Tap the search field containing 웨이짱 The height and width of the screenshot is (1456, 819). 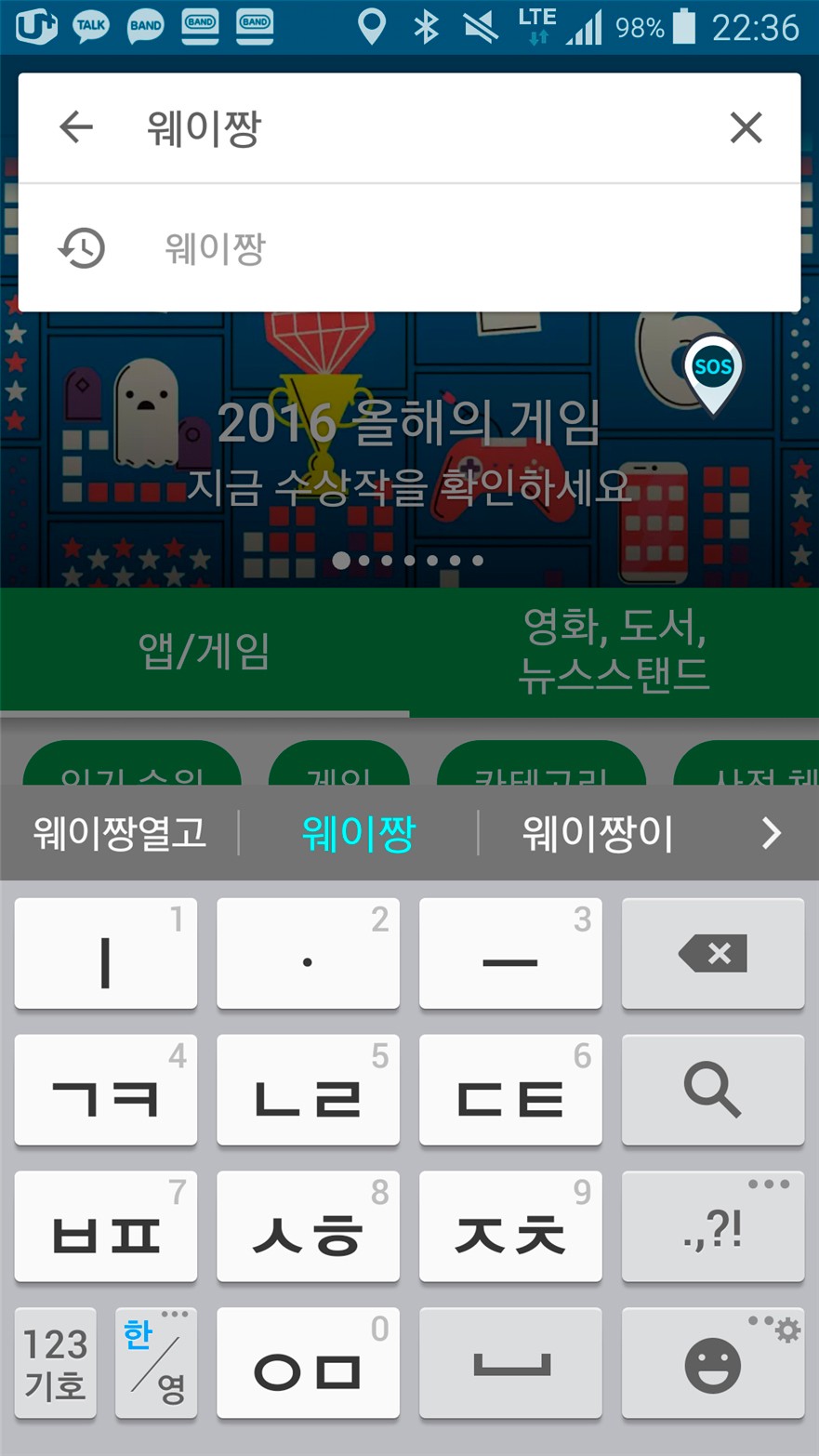click(x=409, y=127)
